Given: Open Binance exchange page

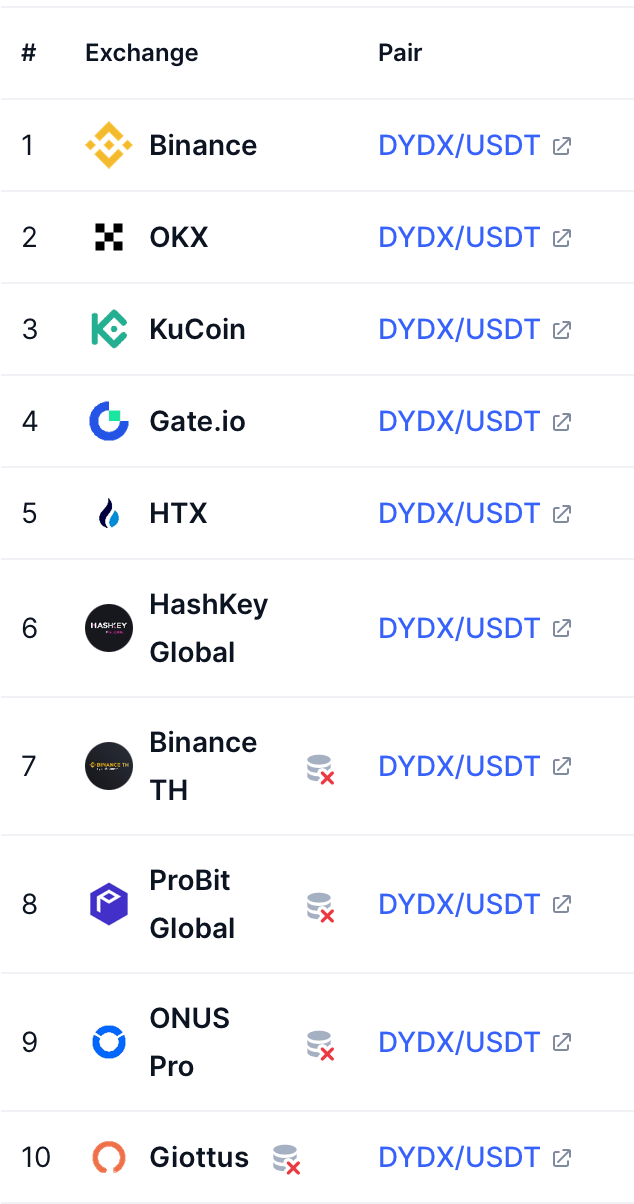Looking at the screenshot, I should pyautogui.click(x=202, y=146).
